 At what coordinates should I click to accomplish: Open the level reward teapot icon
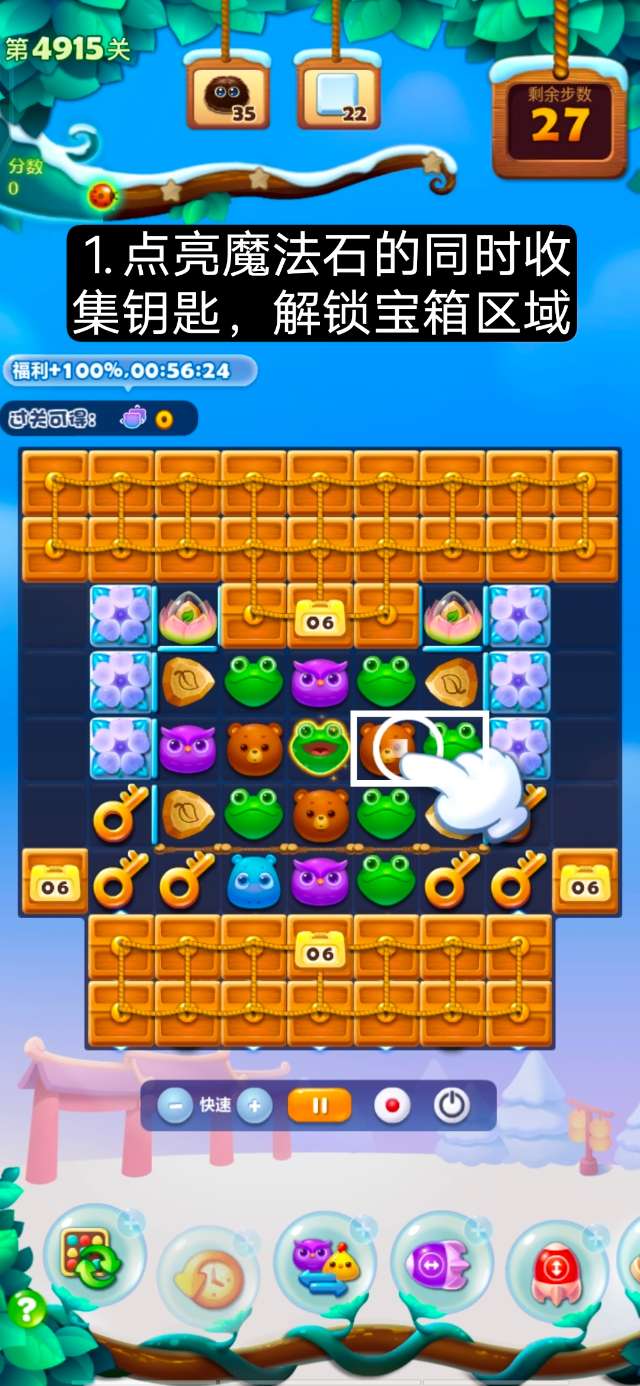coord(132,419)
